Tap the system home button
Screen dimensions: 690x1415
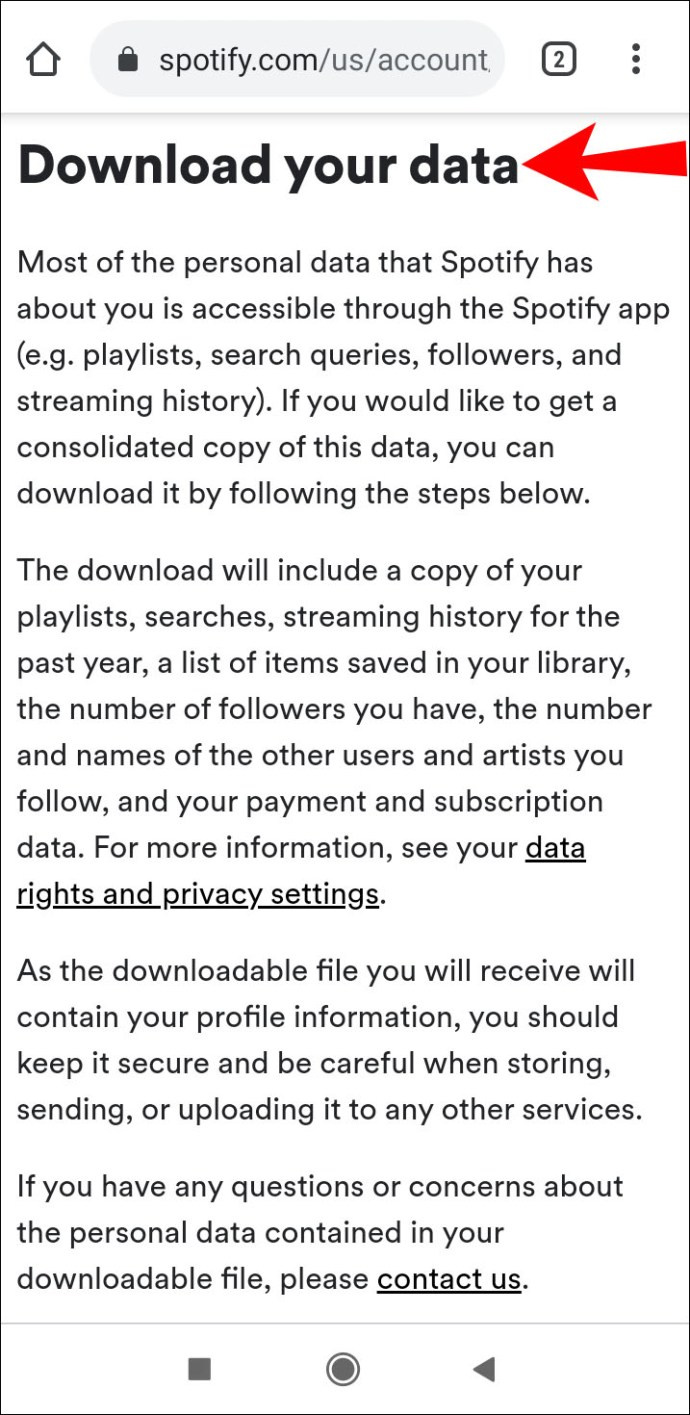pos(343,1368)
